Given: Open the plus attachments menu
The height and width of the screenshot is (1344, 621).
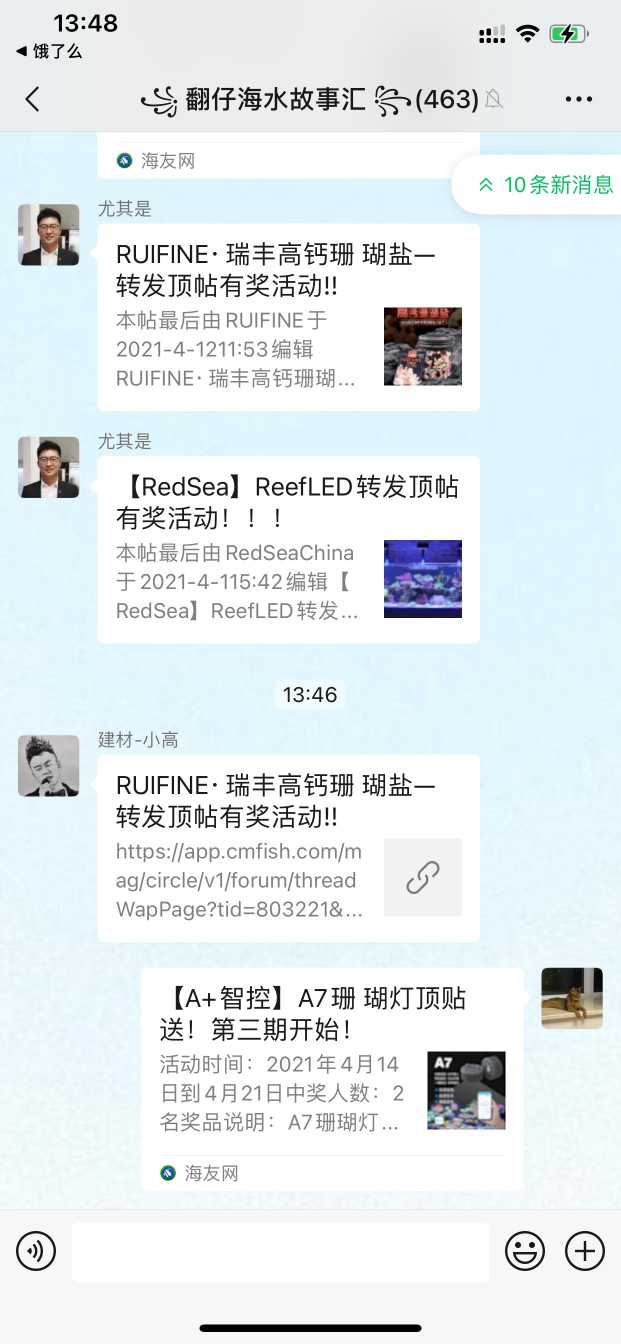Looking at the screenshot, I should (585, 1251).
